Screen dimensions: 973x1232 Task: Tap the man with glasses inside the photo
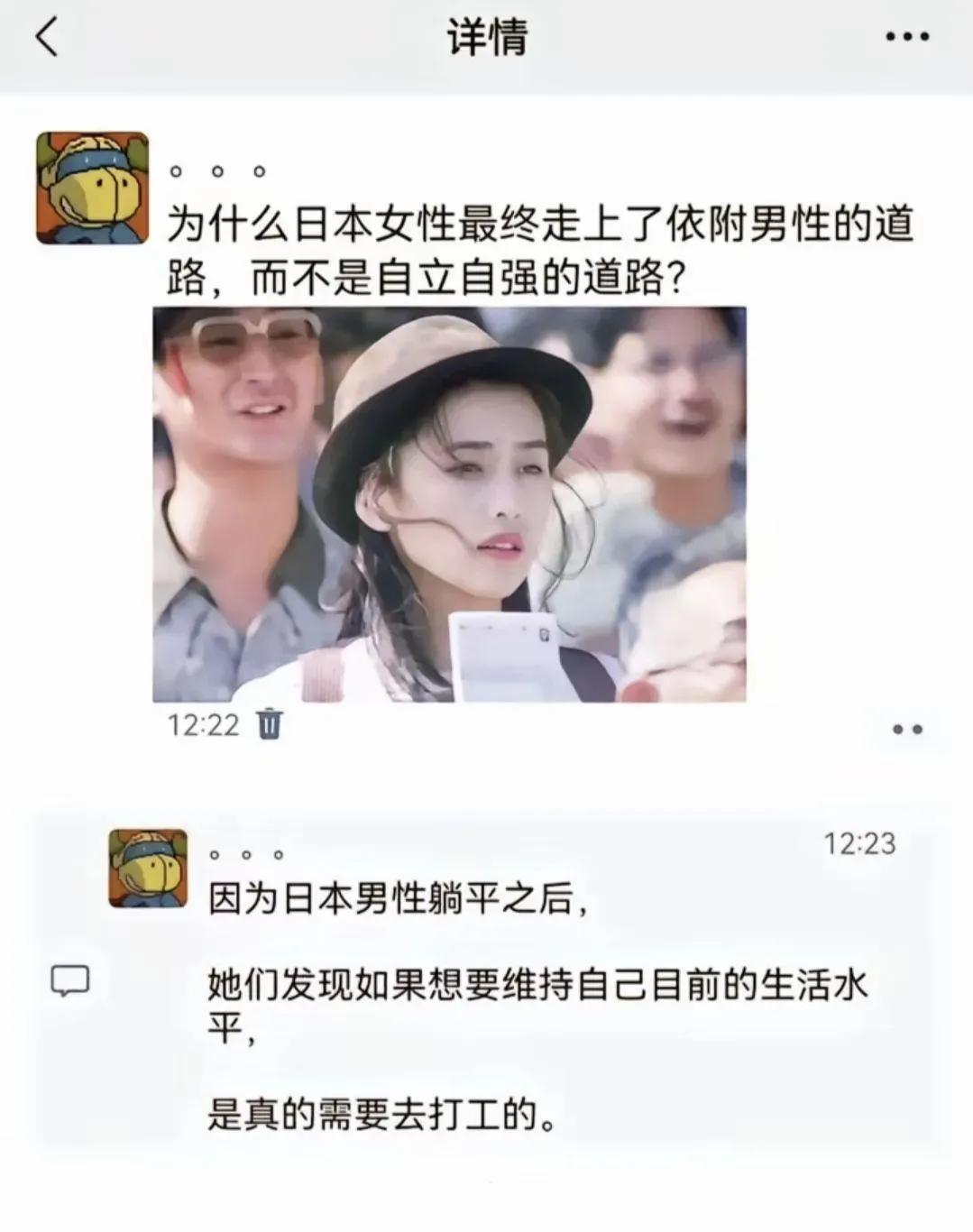(243, 379)
